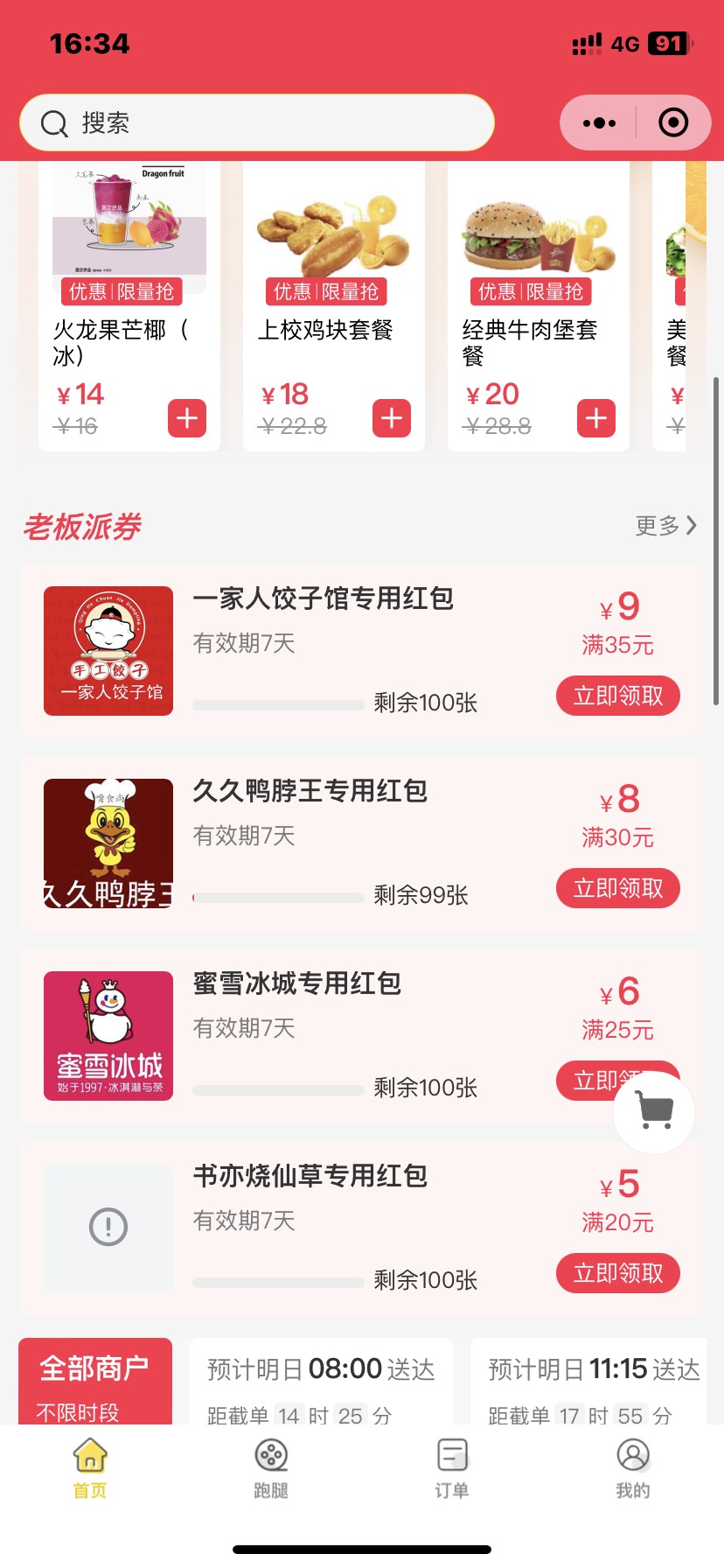The image size is (724, 1568).
Task: Tap the capsule close/target icon beside more options
Action: click(x=673, y=122)
